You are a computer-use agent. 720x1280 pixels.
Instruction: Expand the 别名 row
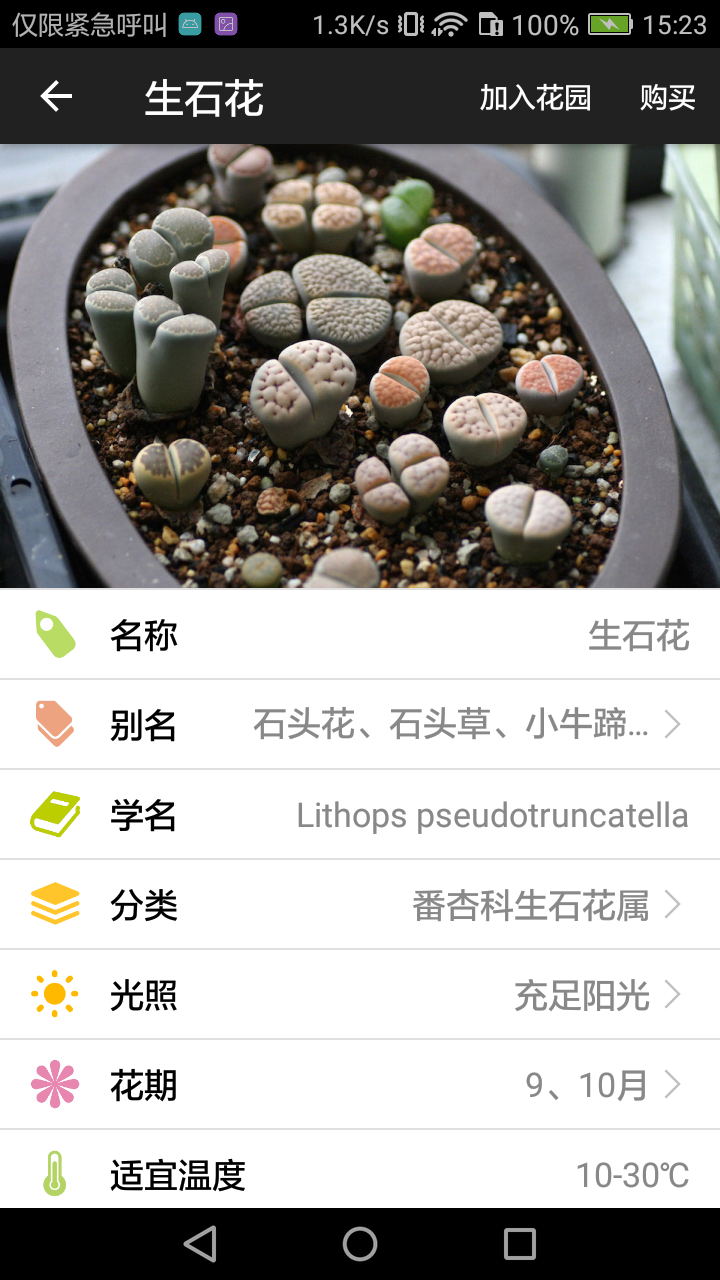(x=360, y=724)
